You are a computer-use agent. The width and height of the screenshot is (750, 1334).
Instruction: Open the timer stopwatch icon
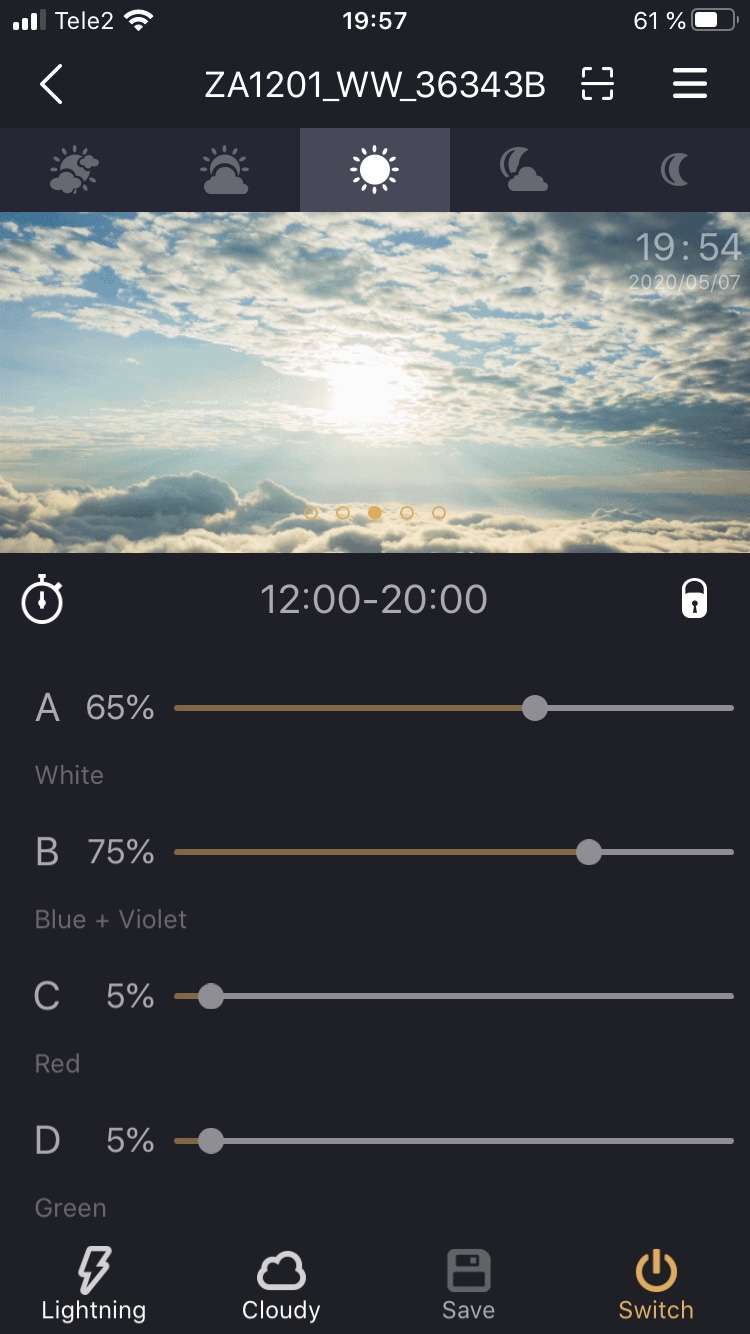42,600
